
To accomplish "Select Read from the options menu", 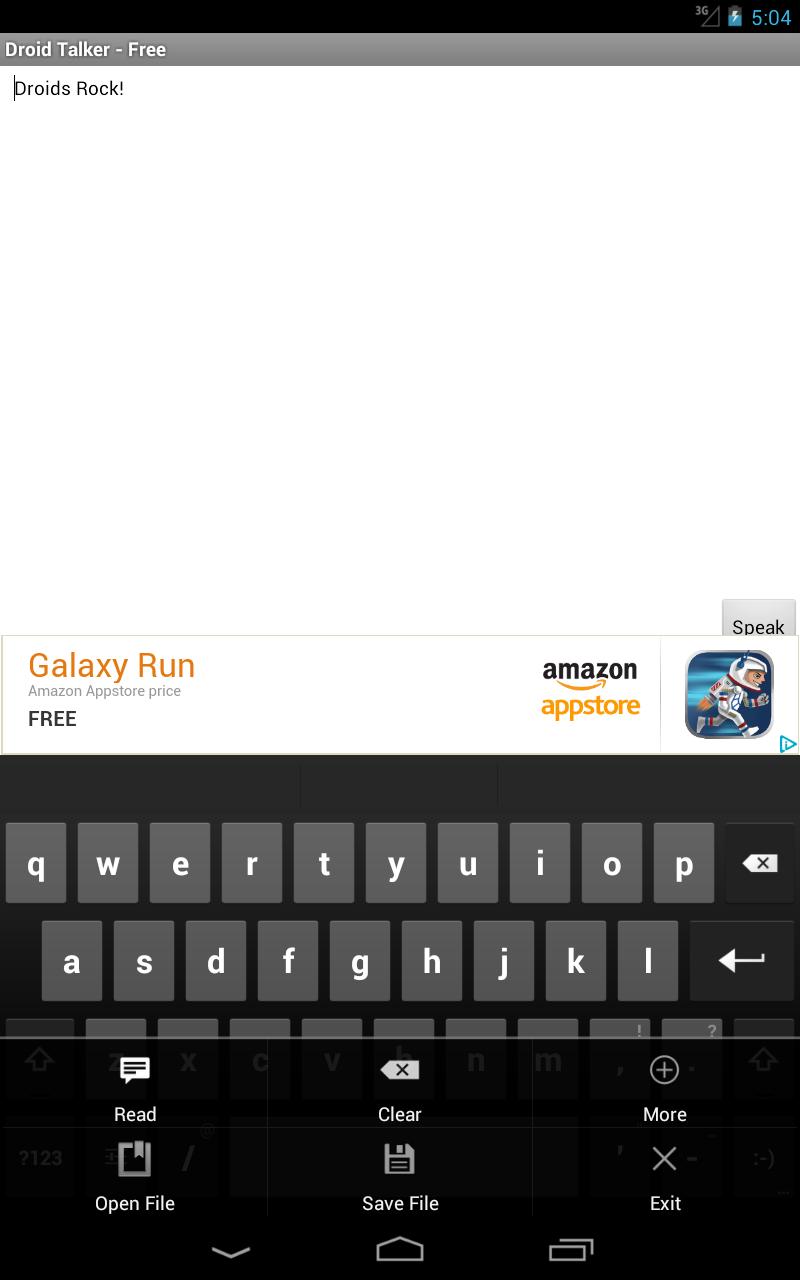I will click(134, 1086).
